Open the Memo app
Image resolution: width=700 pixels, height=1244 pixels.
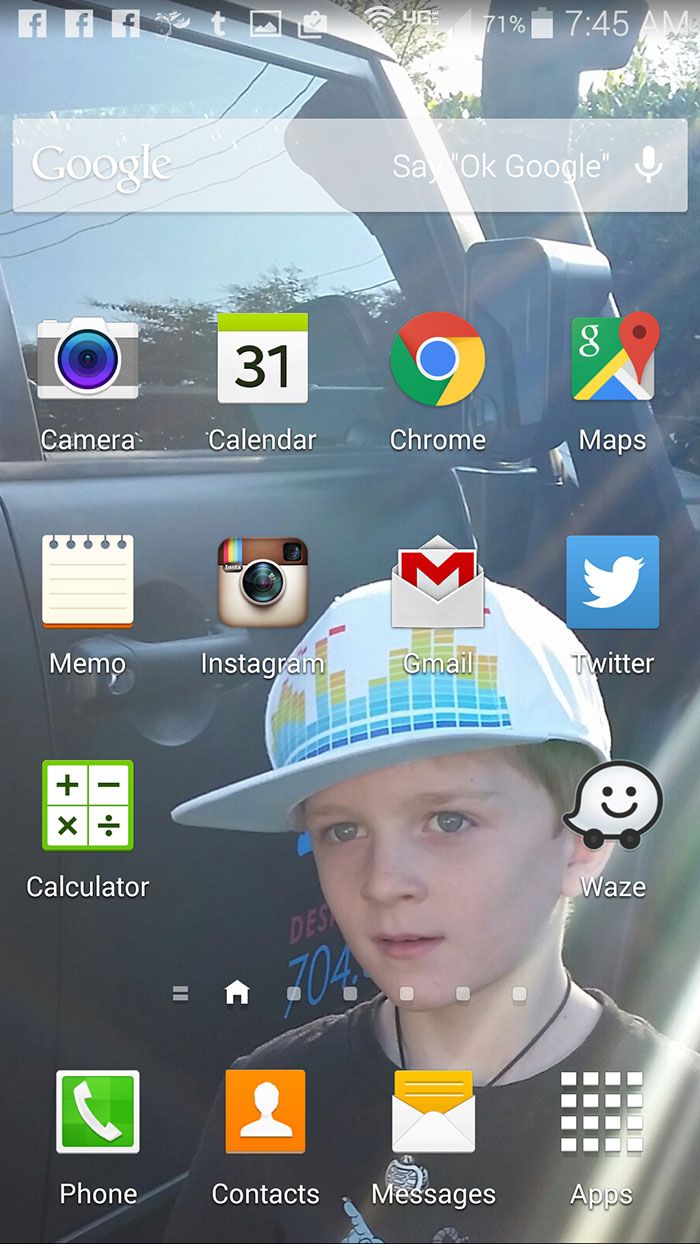(88, 583)
